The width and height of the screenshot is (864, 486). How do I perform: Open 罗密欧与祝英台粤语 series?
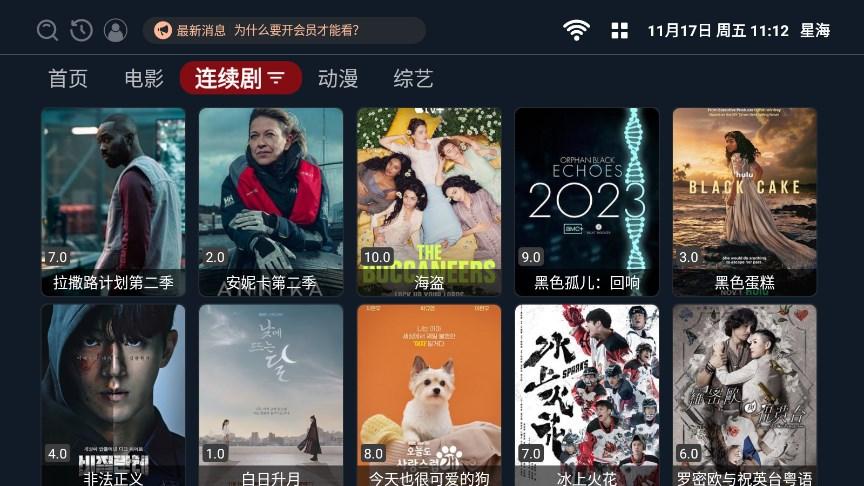[x=745, y=395]
